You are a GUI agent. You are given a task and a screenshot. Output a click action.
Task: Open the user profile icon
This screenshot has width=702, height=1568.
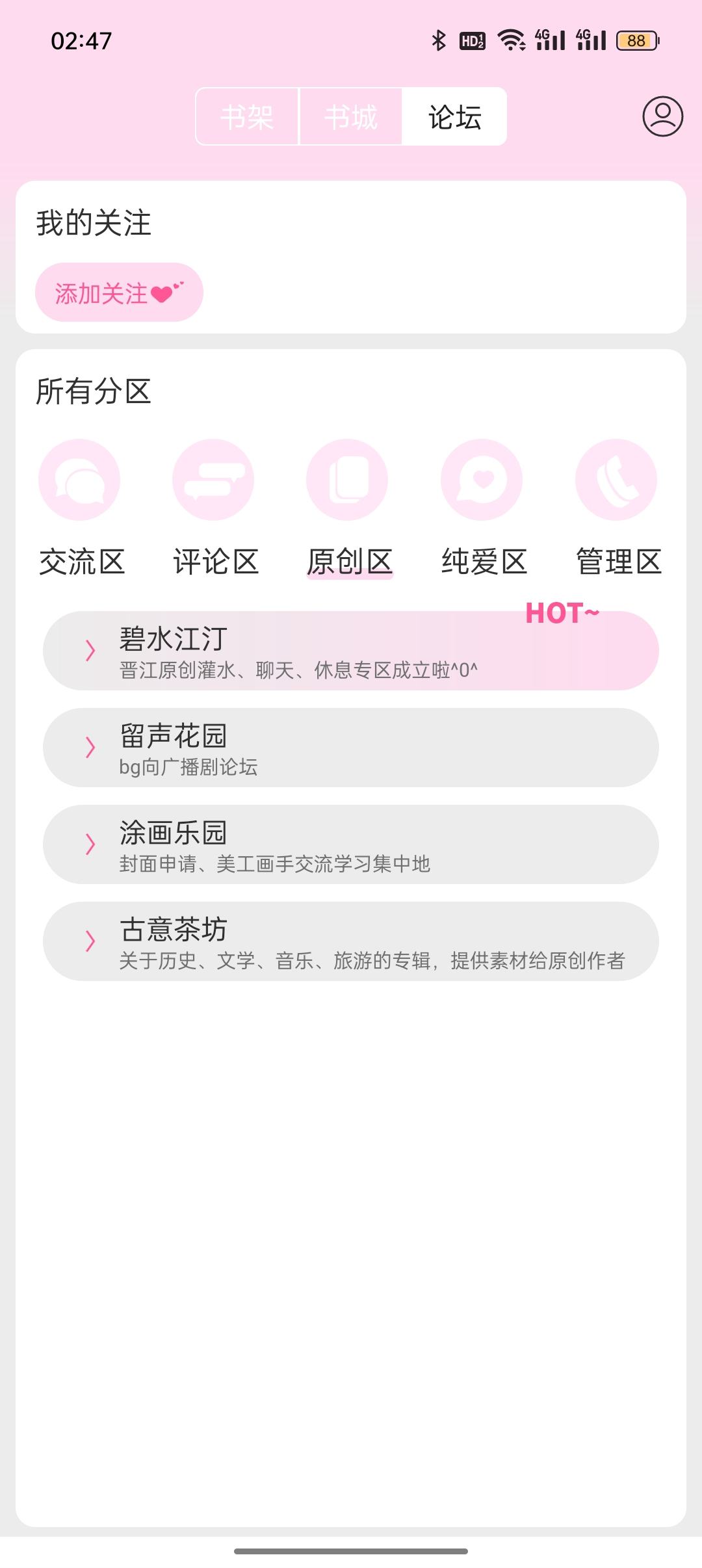(662, 116)
